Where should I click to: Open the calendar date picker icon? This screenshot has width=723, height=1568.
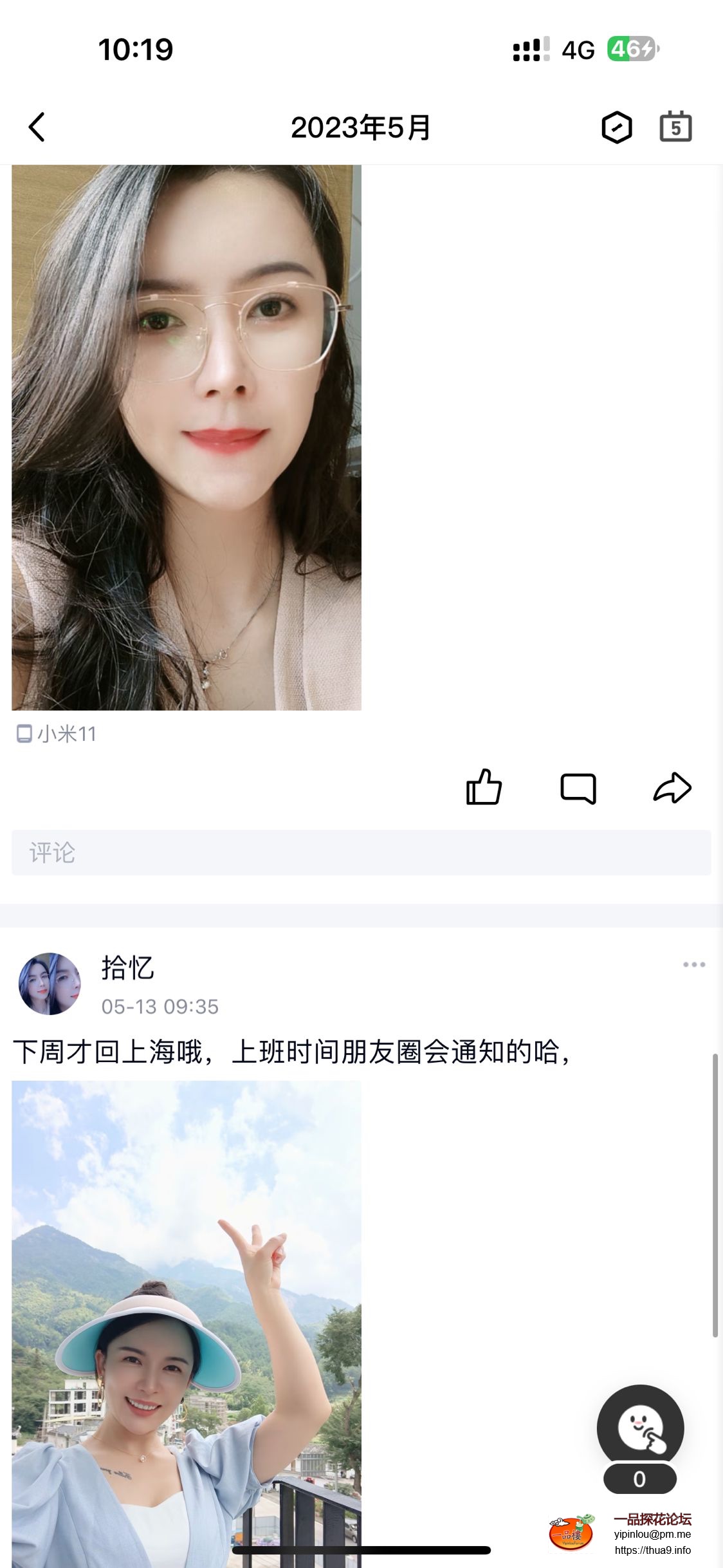click(x=675, y=127)
